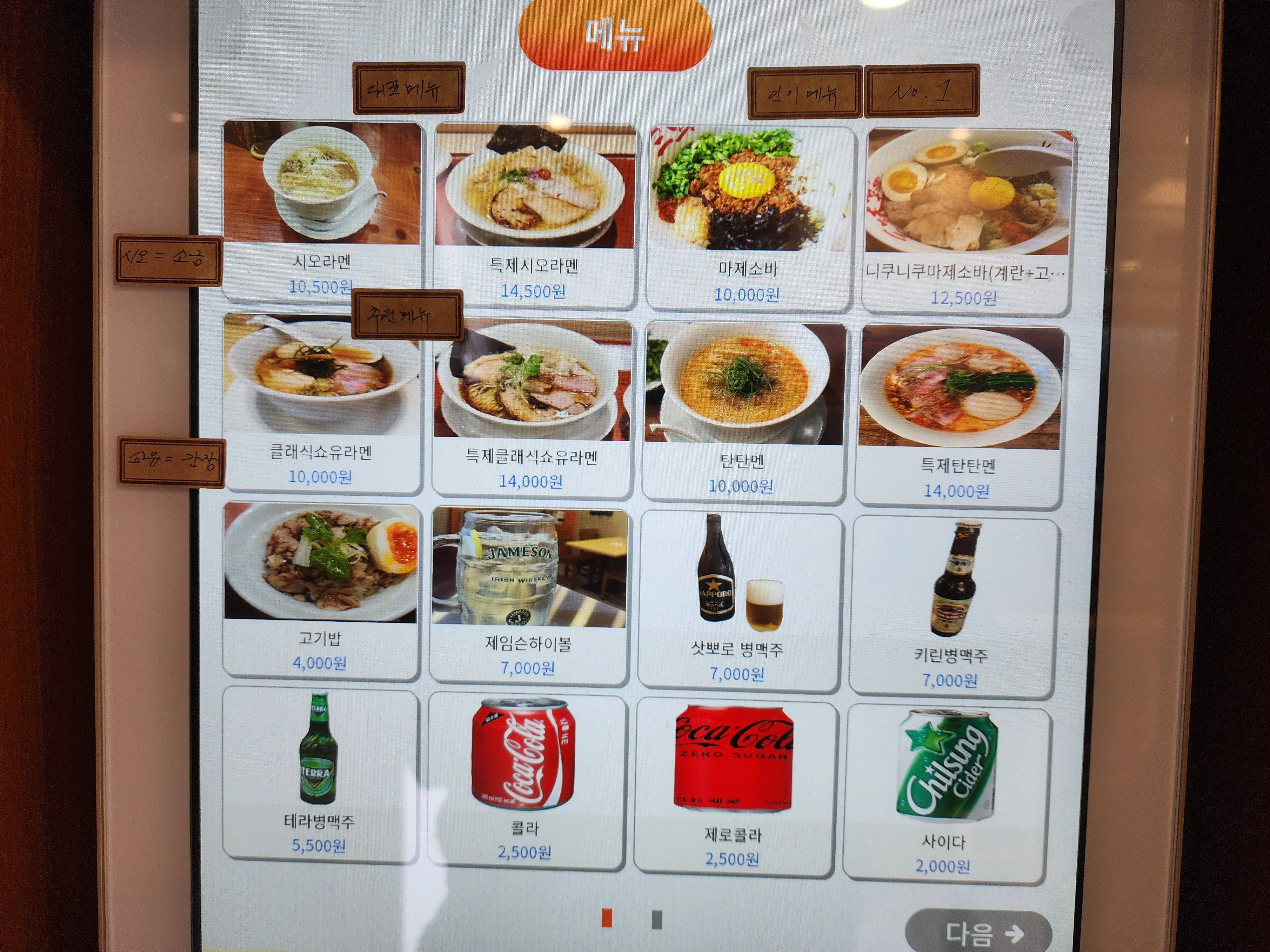Select 클래식쇼유라멘 card
This screenshot has width=1270, height=952.
[x=322, y=402]
